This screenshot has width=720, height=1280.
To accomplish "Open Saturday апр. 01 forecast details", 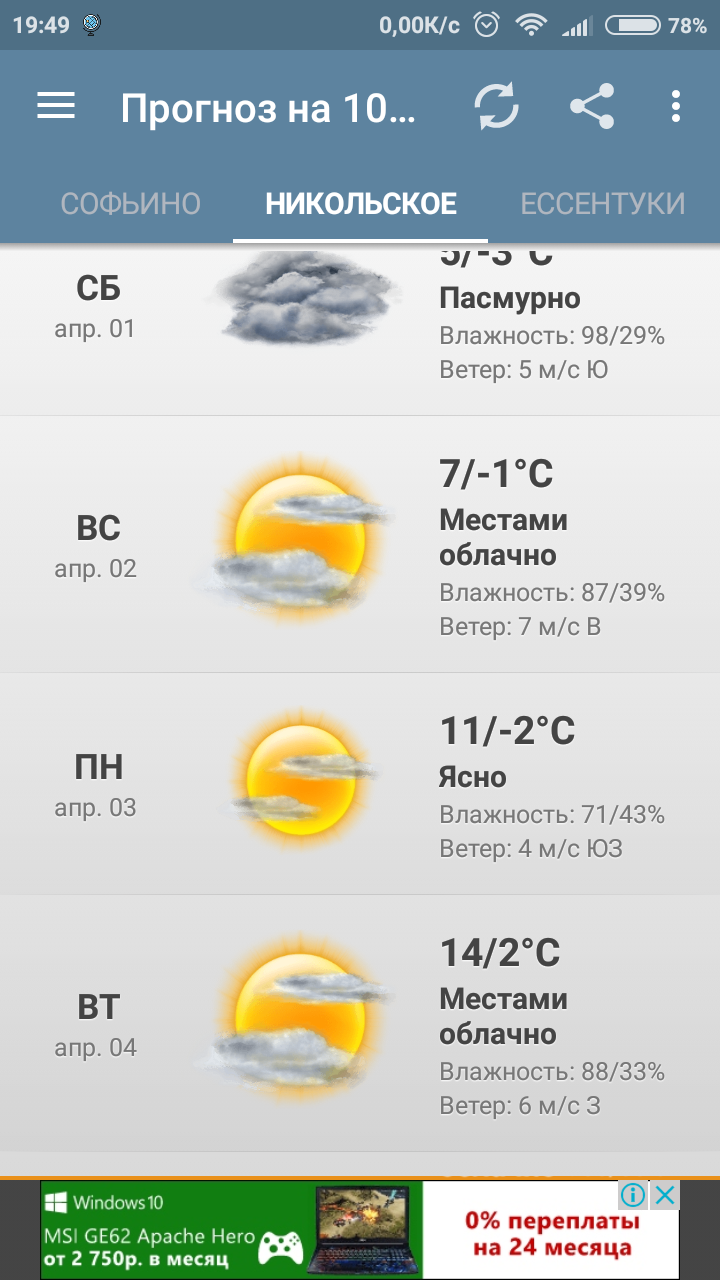I will [x=360, y=330].
